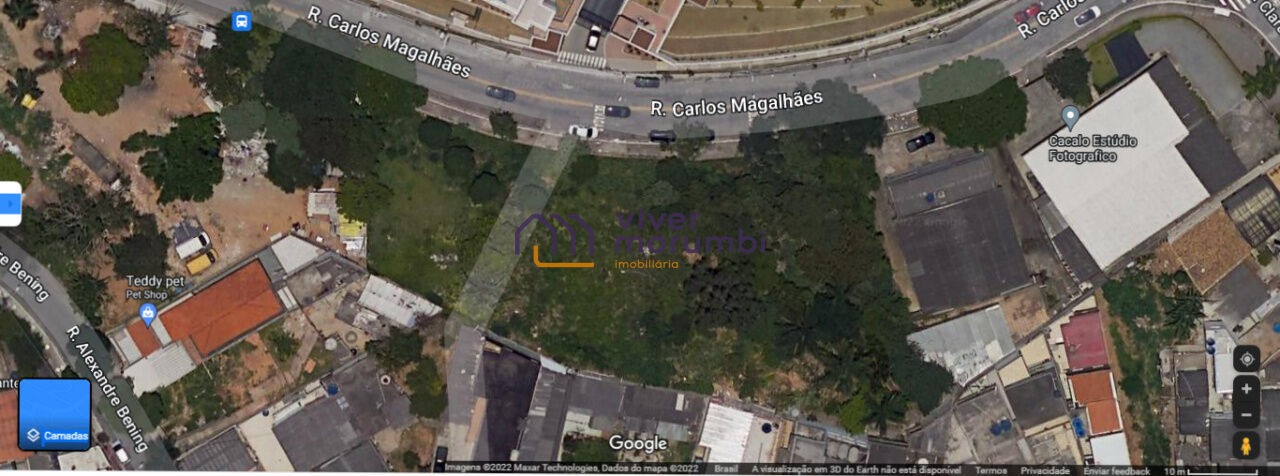Open the Camadas layers switcher
The width and height of the screenshot is (1280, 476).
[54, 414]
